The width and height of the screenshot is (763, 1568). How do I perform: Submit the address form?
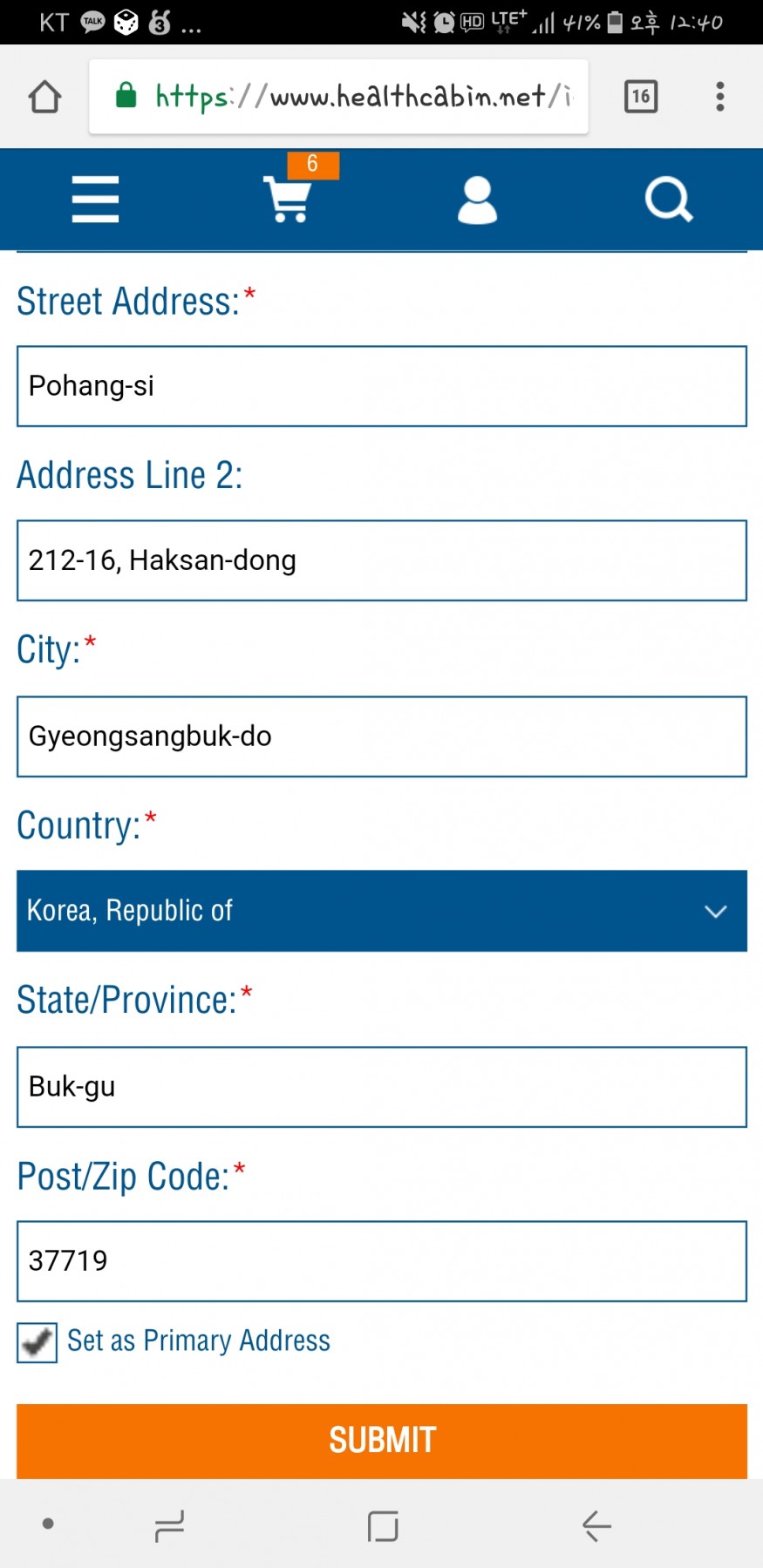382,1441
